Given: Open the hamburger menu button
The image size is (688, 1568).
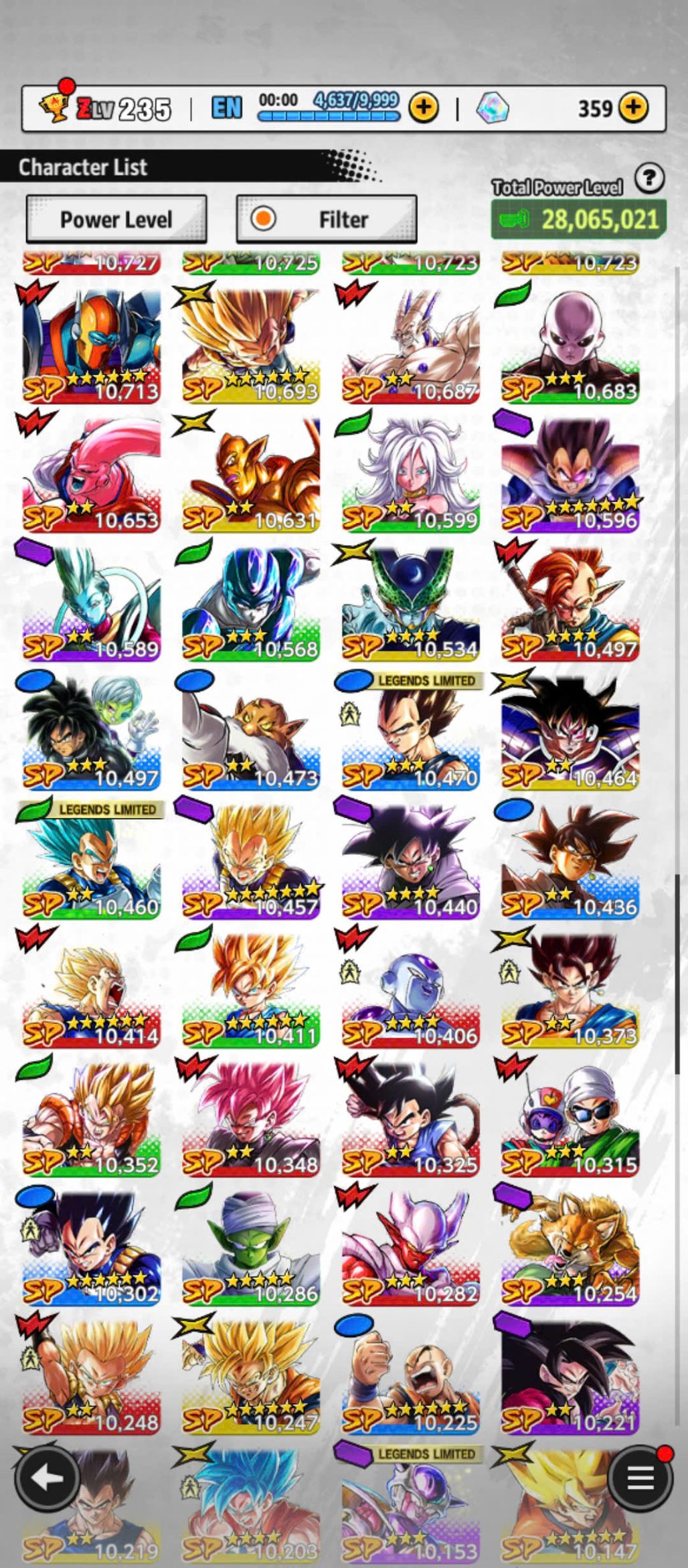Looking at the screenshot, I should (x=640, y=1478).
